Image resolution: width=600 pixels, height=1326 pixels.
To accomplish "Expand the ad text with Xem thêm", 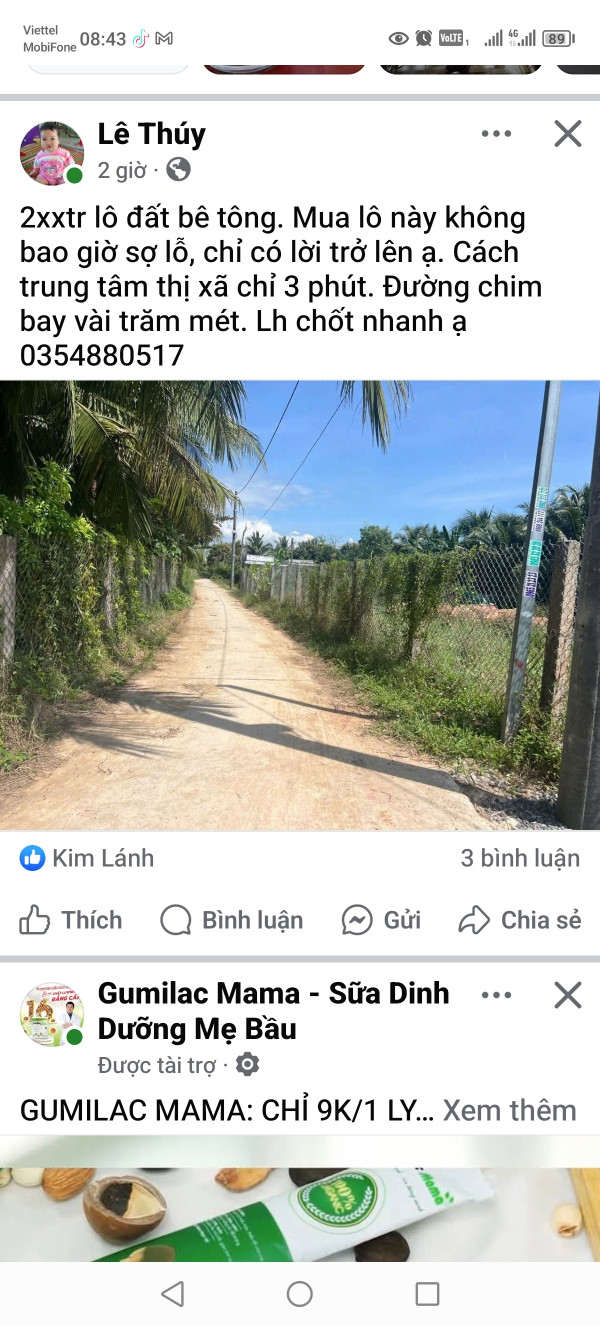I will point(509,1110).
